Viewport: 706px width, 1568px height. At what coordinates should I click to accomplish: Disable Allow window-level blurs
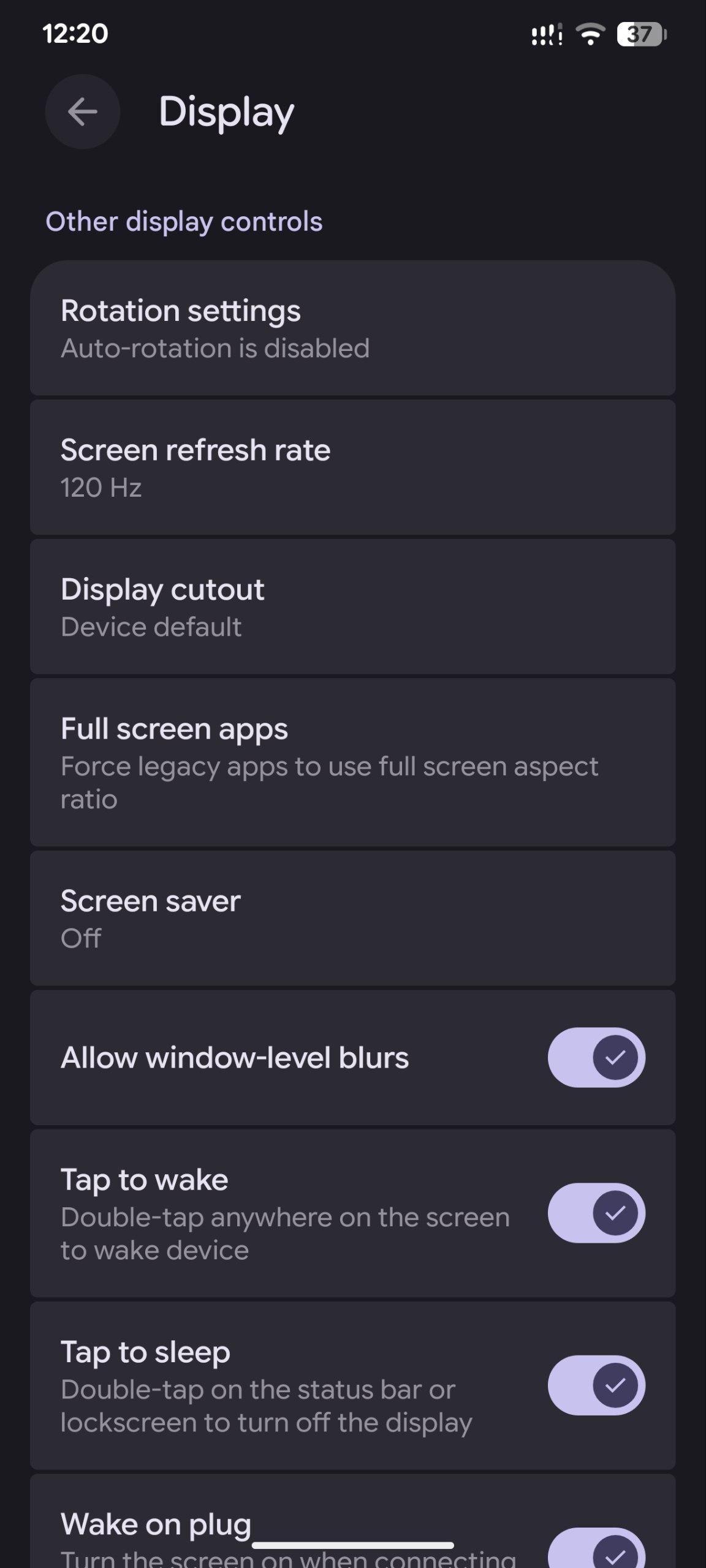(596, 1058)
